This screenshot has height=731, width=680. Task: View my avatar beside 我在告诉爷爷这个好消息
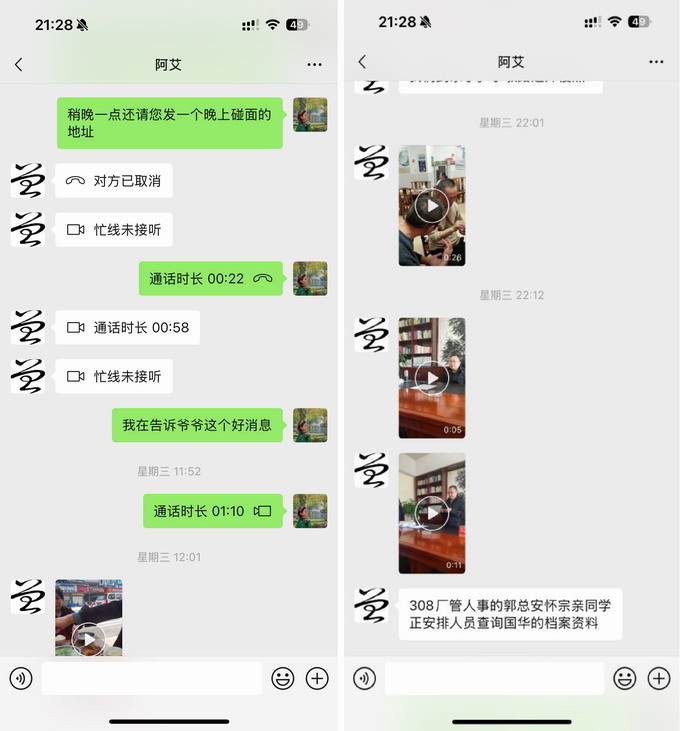tap(310, 425)
